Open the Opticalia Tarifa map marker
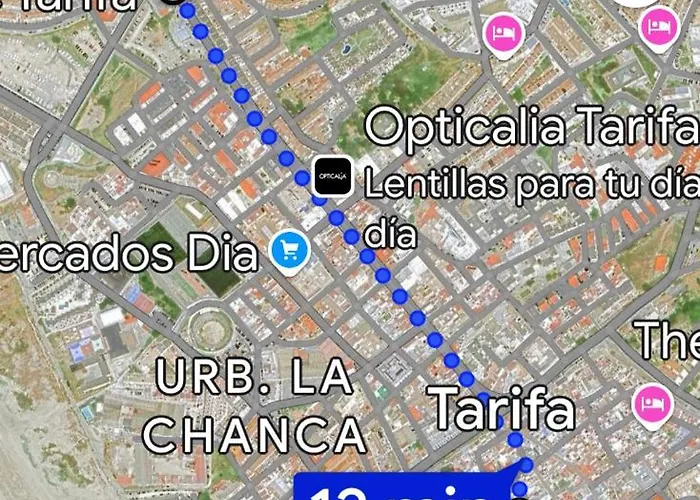 [x=332, y=176]
